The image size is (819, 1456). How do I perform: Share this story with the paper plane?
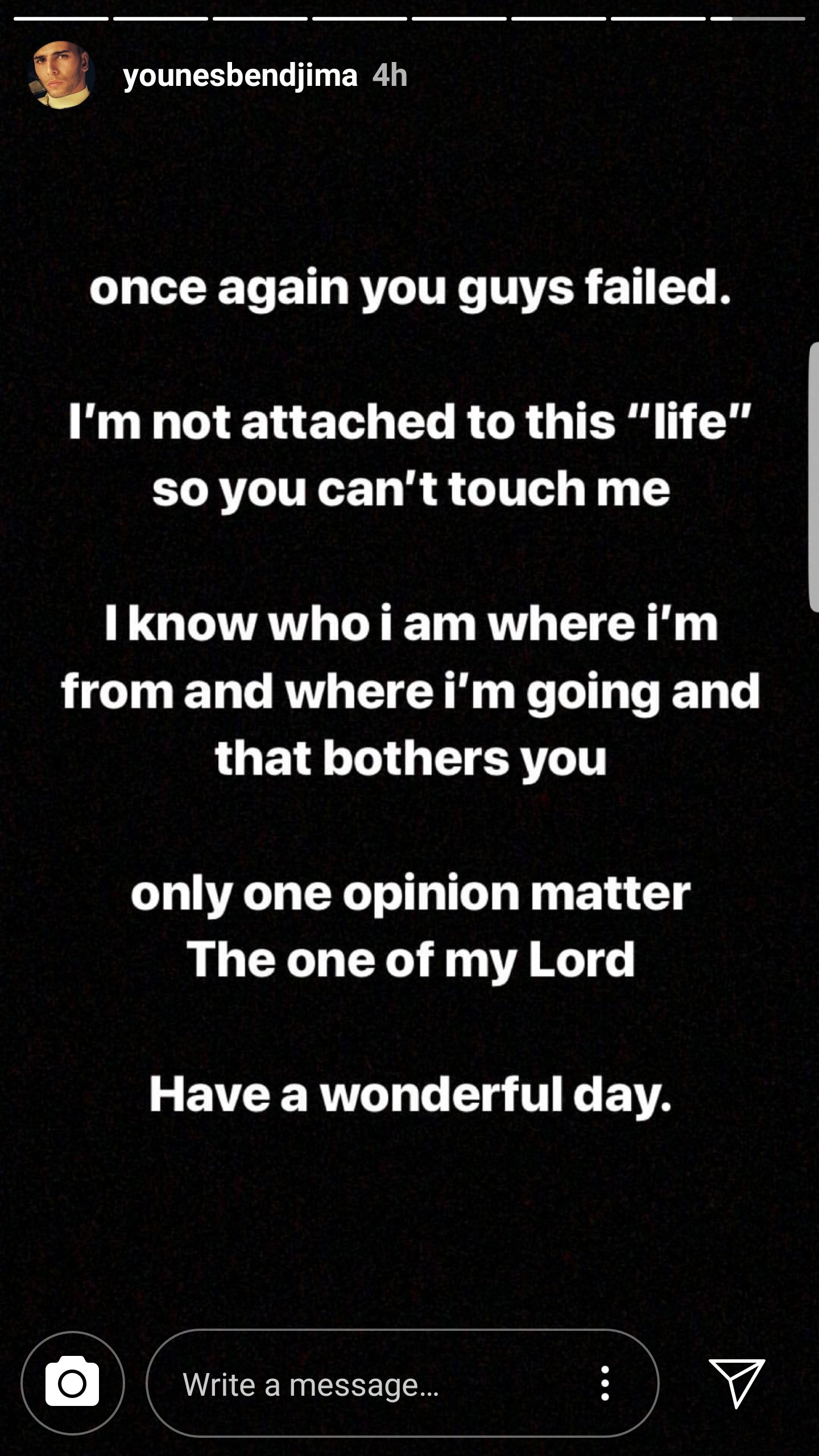click(737, 1383)
